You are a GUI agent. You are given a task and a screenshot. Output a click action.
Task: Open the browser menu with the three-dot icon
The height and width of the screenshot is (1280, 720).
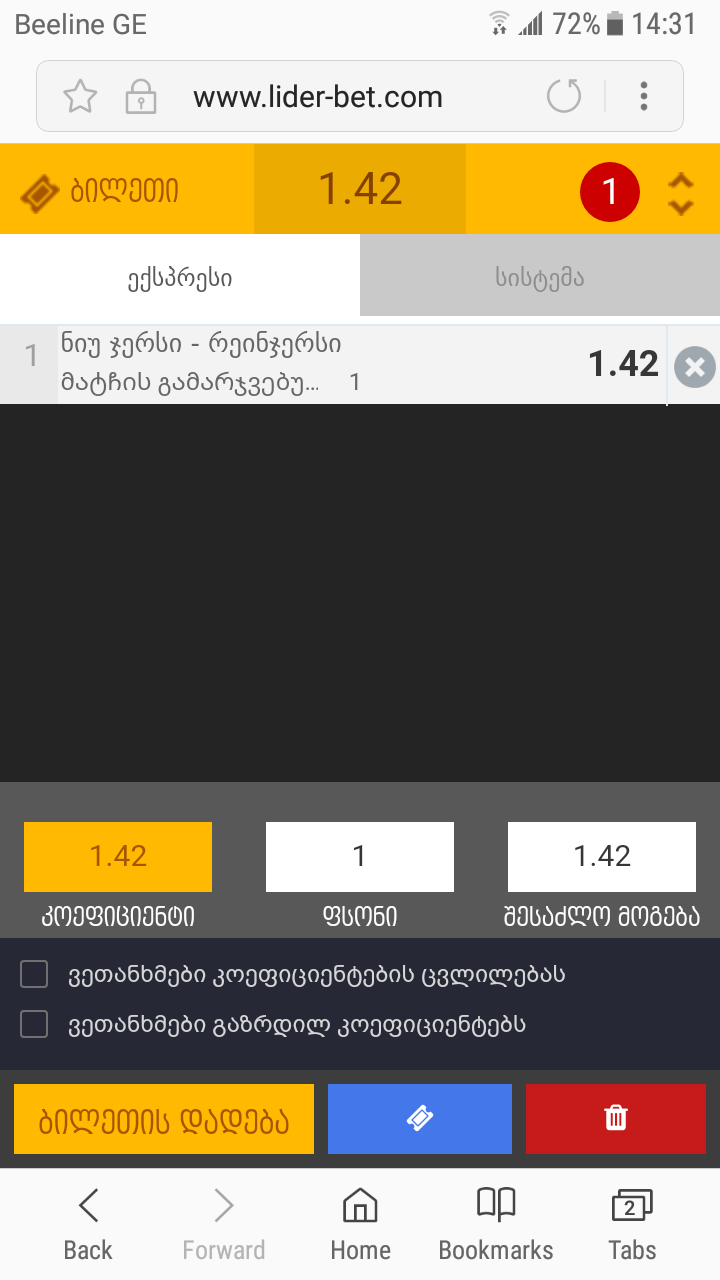coord(644,96)
